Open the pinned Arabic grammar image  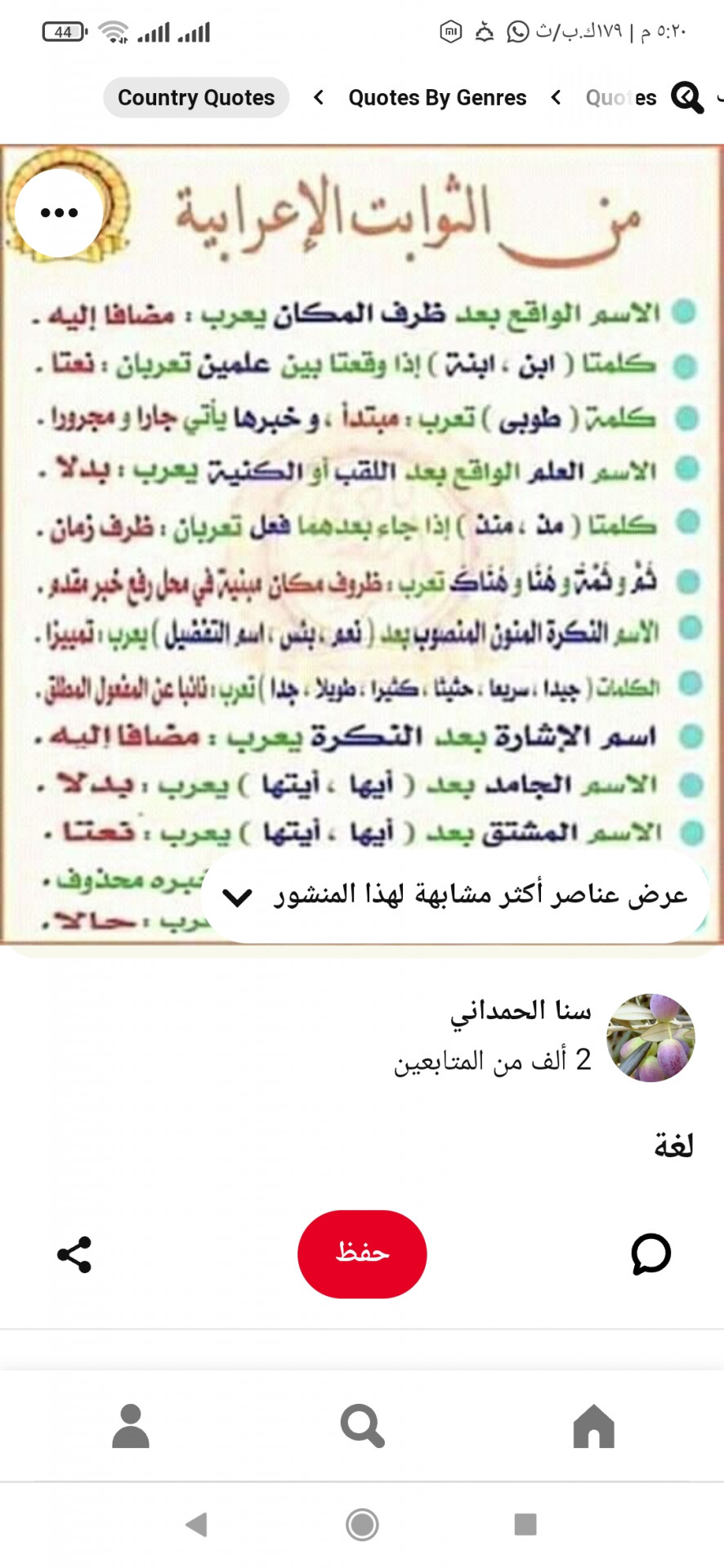[362, 545]
